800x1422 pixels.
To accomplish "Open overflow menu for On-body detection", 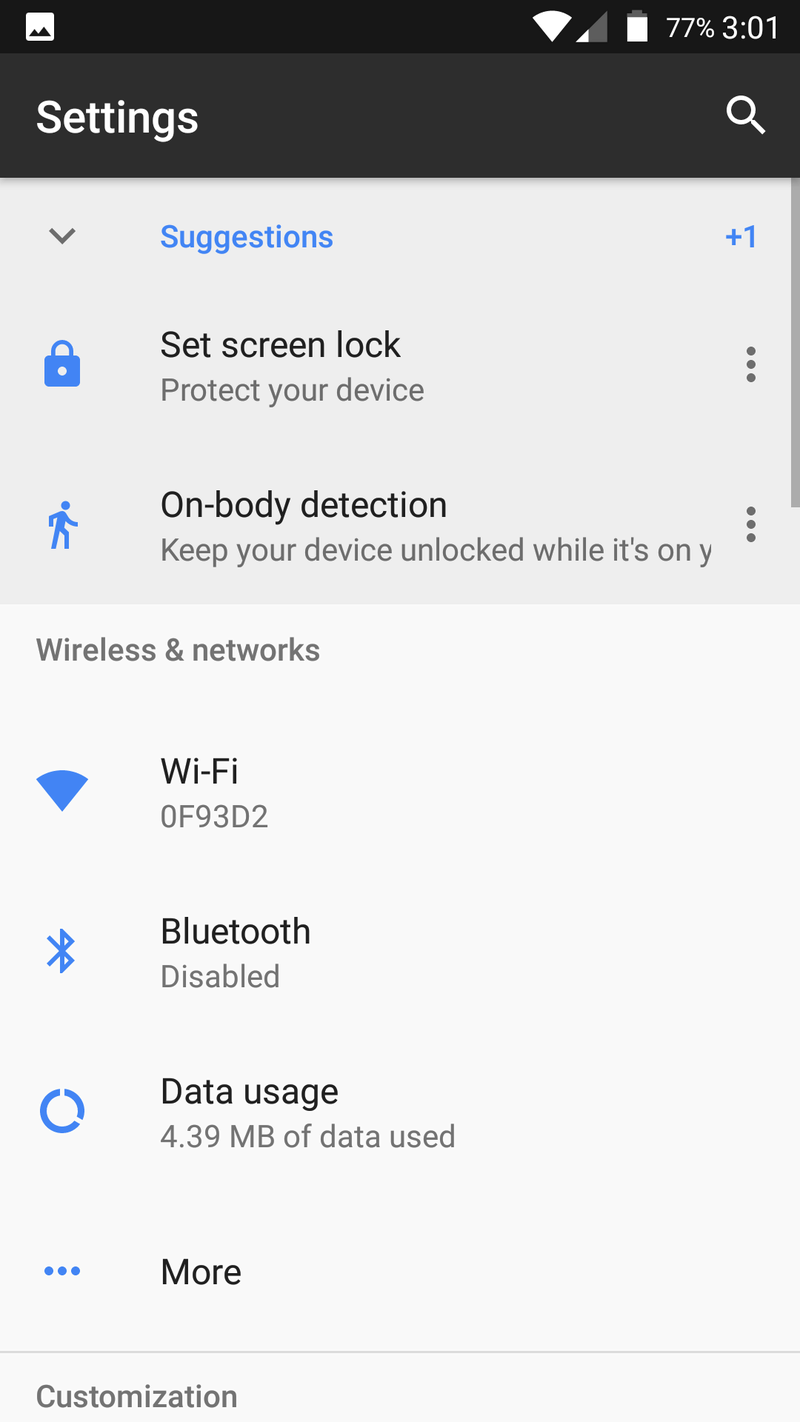I will [751, 525].
